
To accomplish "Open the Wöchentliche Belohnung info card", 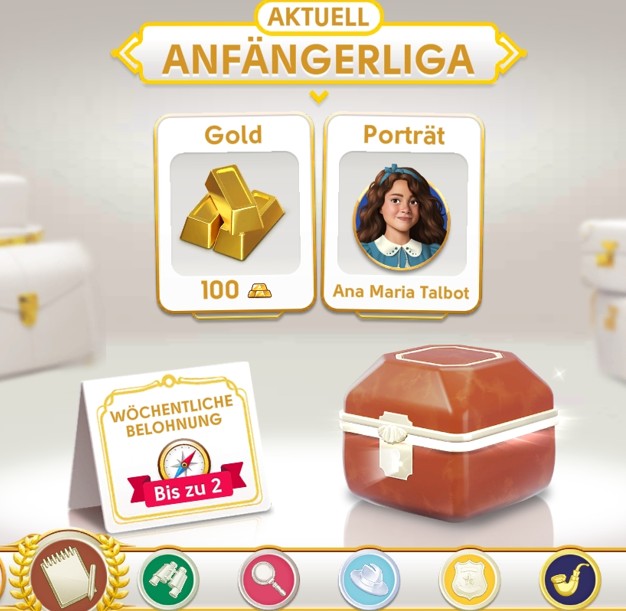I will pyautogui.click(x=172, y=445).
